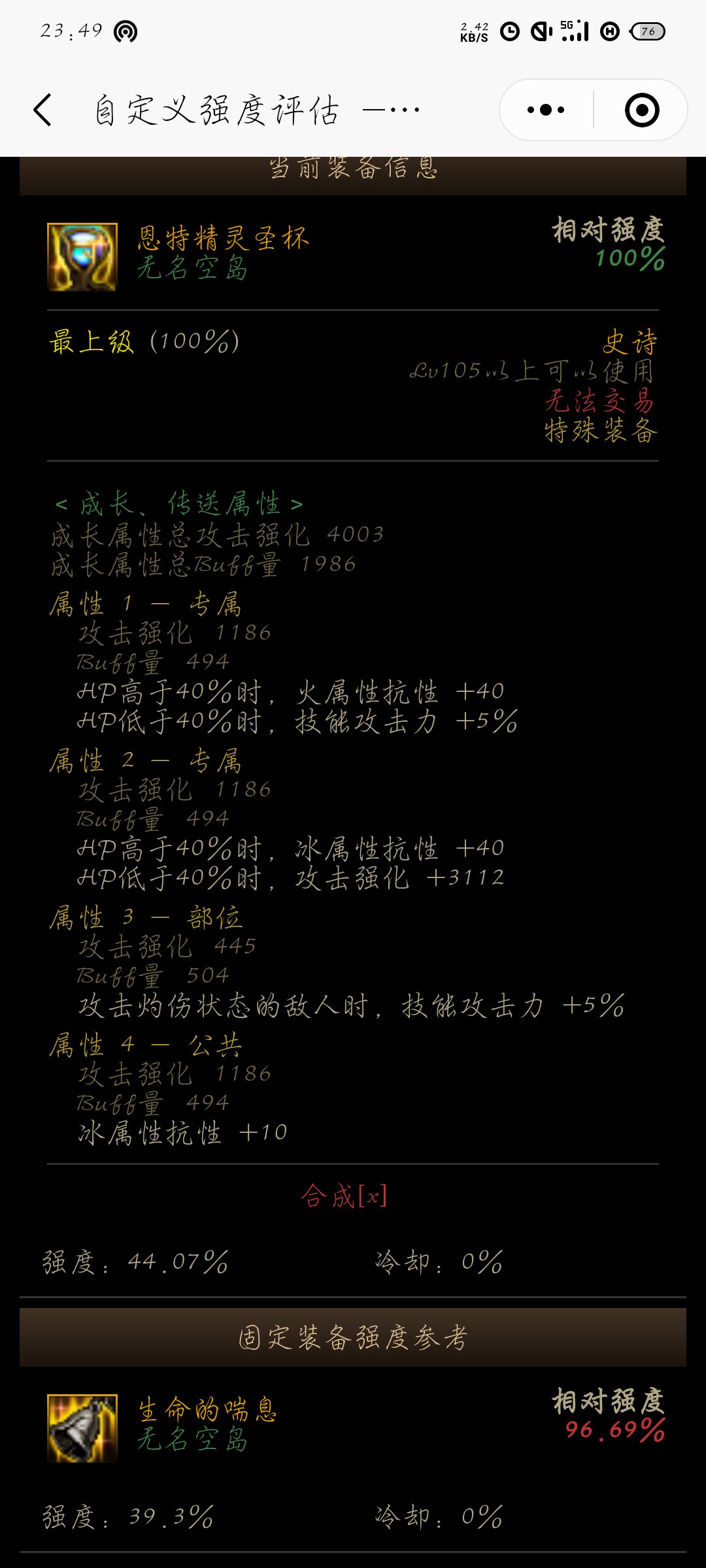The width and height of the screenshot is (706, 1568).
Task: Tap the 合成[x] synthesis toggle
Action: coord(345,1196)
